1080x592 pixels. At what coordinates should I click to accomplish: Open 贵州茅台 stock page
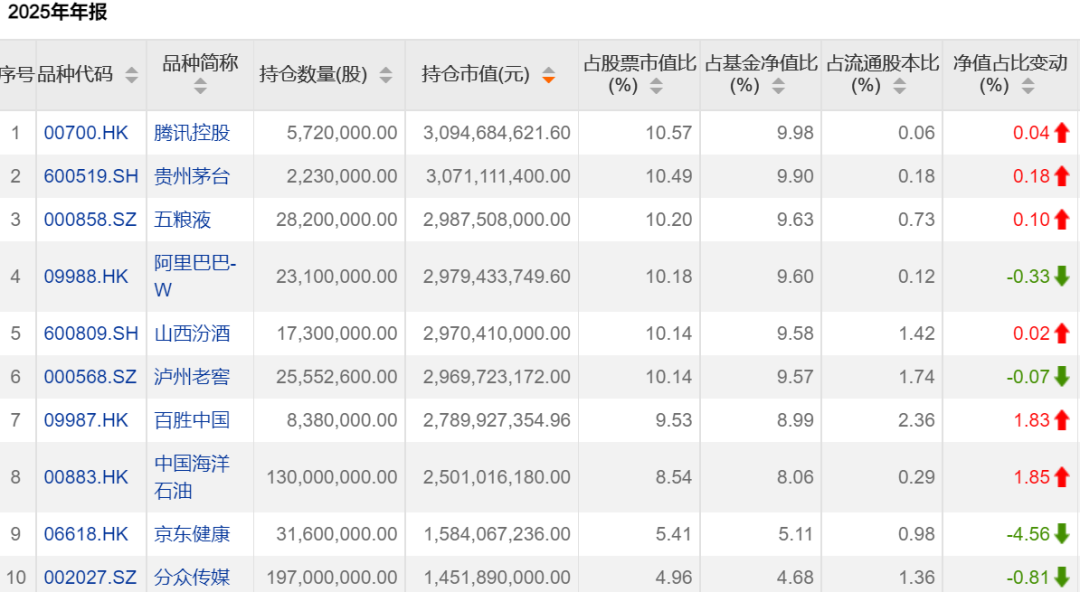pos(192,176)
